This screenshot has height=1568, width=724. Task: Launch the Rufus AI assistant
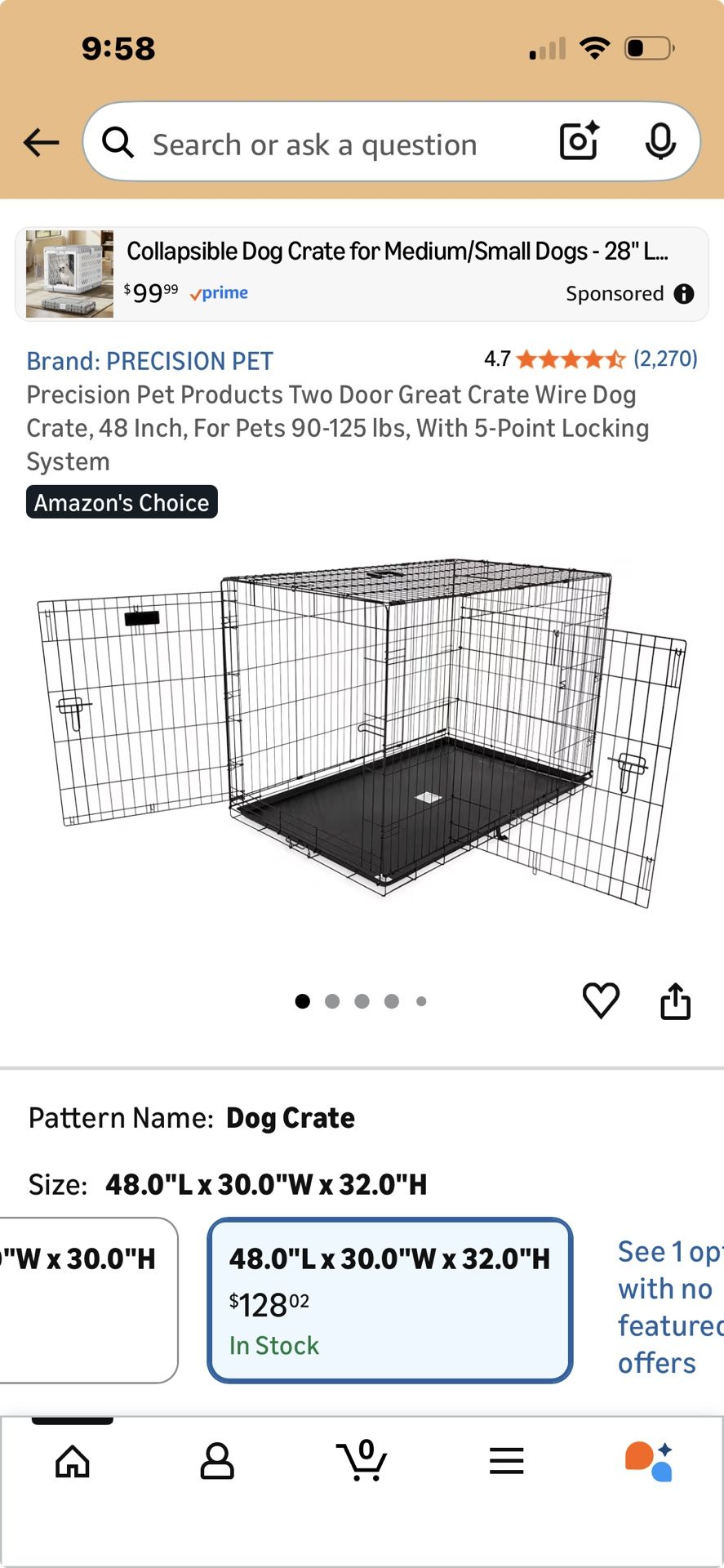pos(650,1461)
